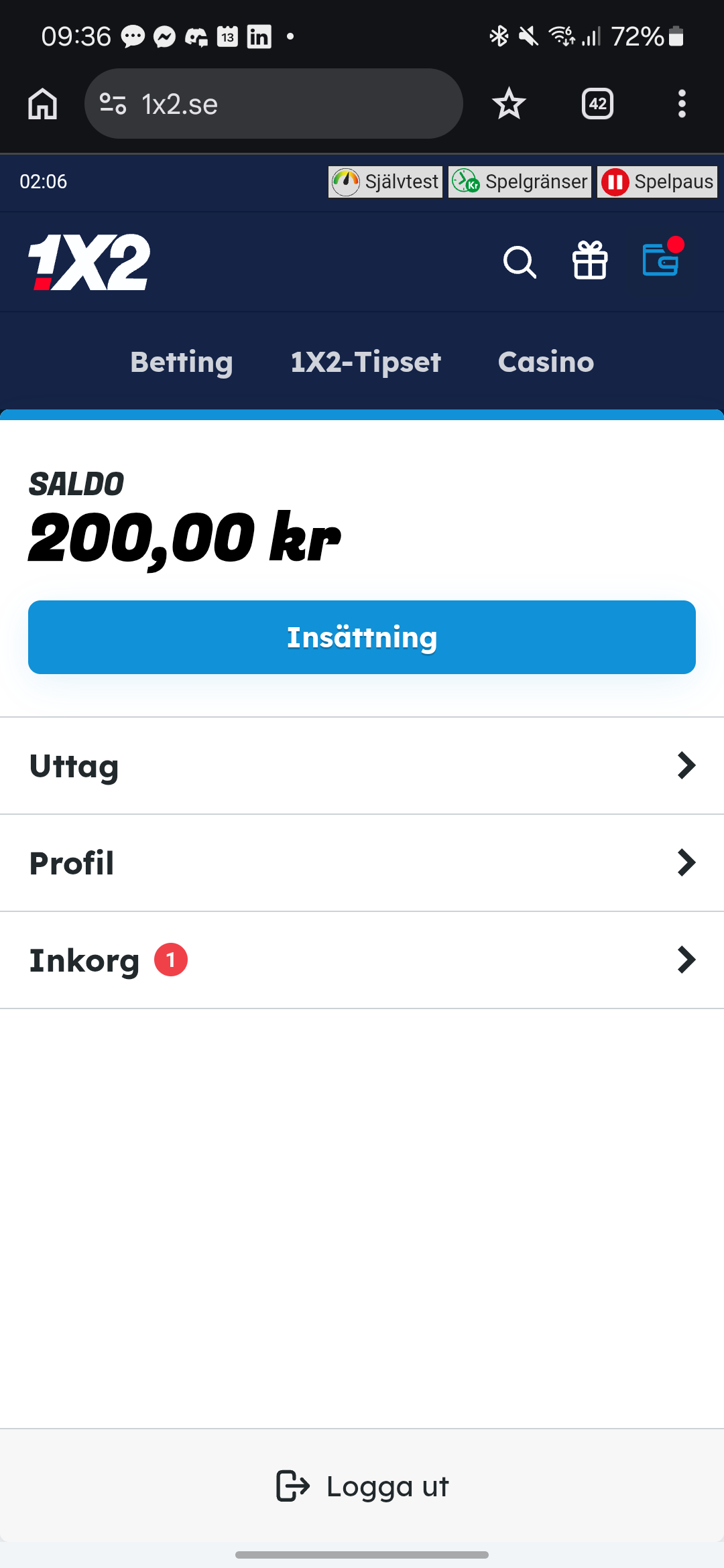Image resolution: width=724 pixels, height=1568 pixels.
Task: Bookmark this page with the star
Action: pyautogui.click(x=509, y=104)
